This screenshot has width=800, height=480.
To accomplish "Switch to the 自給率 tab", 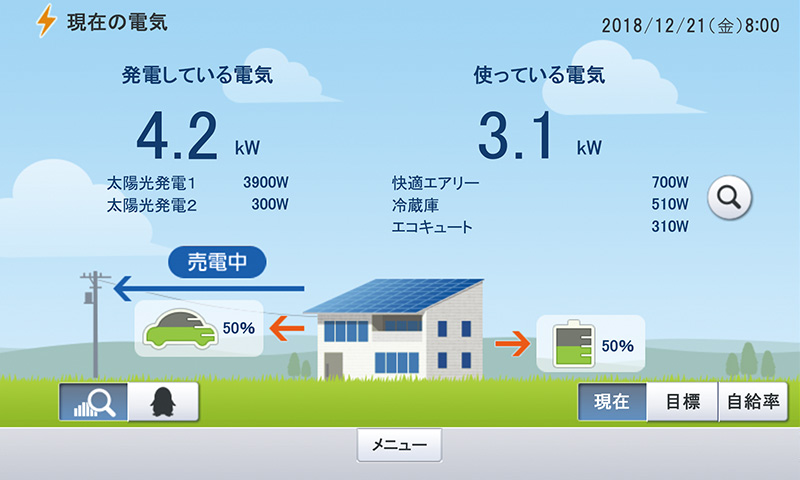I will click(752, 402).
